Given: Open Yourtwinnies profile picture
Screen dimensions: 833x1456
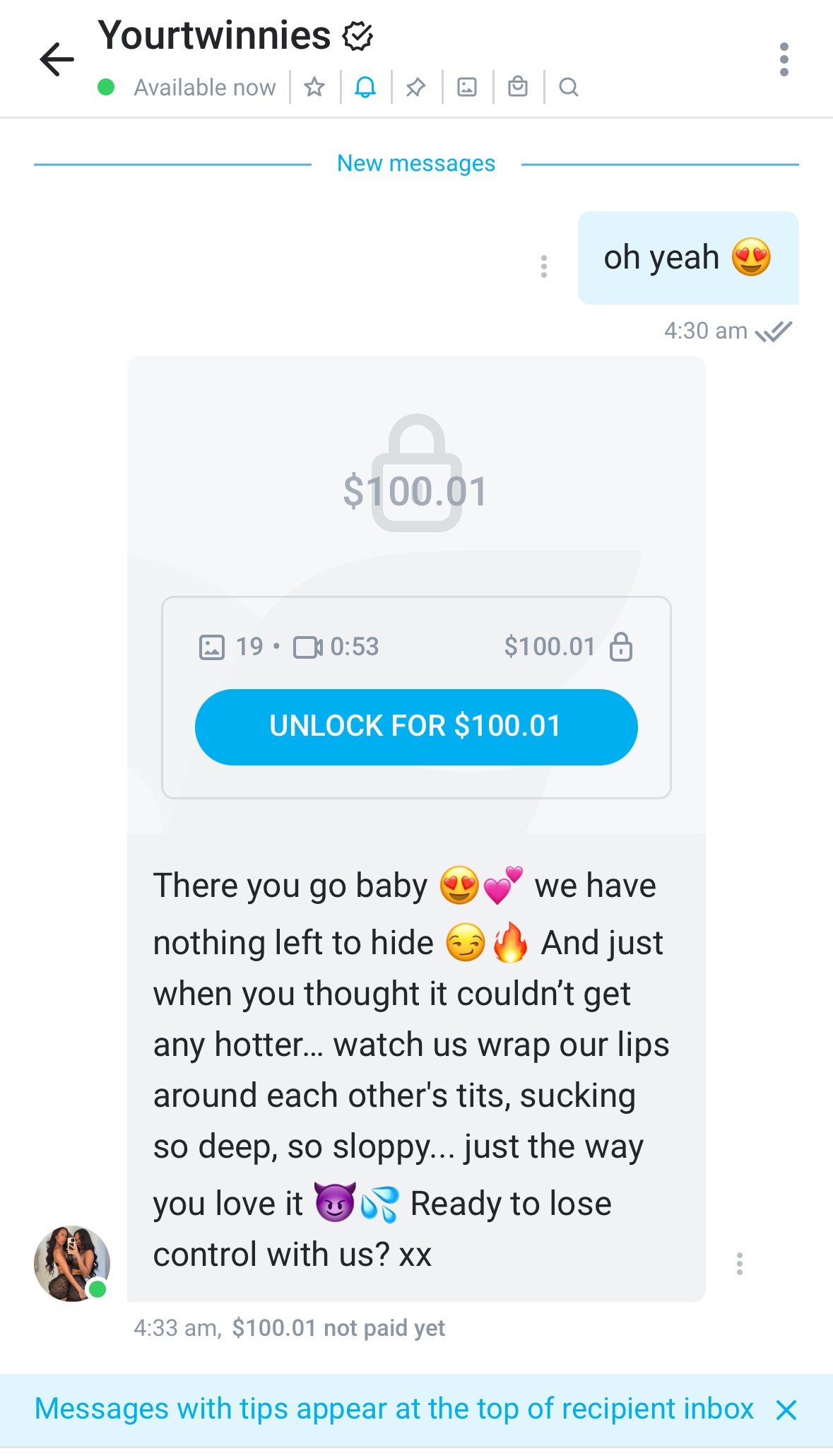Looking at the screenshot, I should [71, 1264].
